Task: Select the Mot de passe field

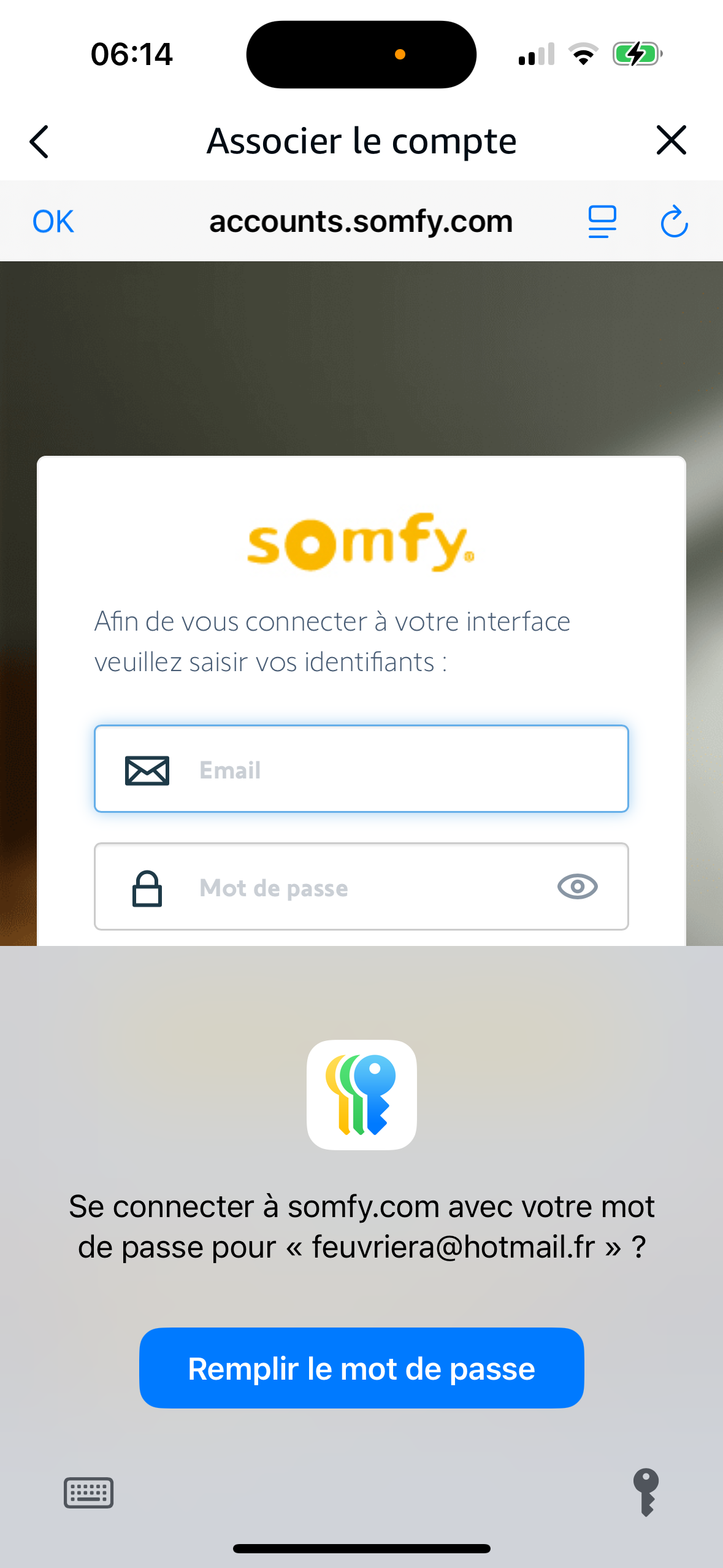Action: click(368, 887)
